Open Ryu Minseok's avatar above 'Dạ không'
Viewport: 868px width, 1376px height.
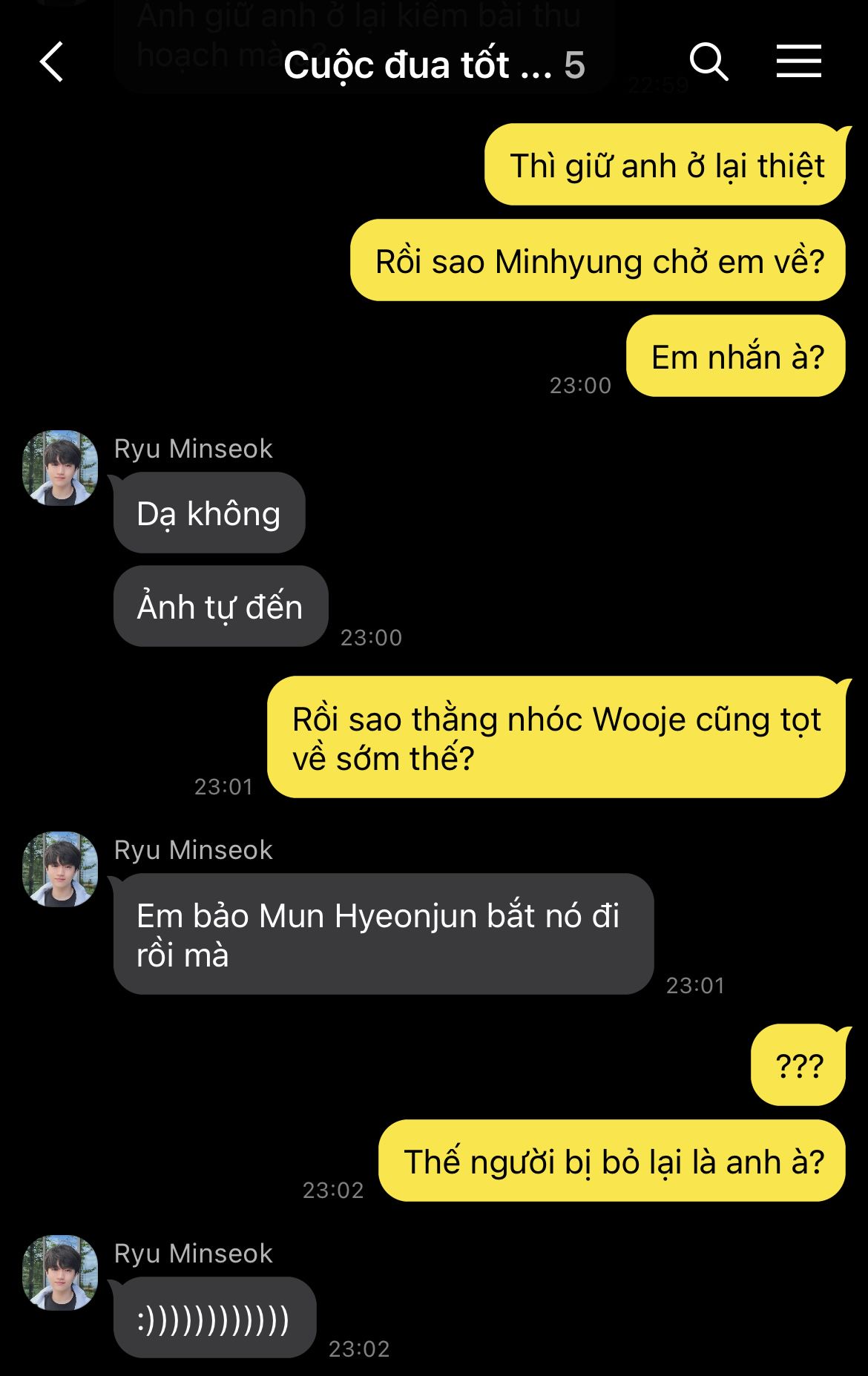[x=61, y=468]
